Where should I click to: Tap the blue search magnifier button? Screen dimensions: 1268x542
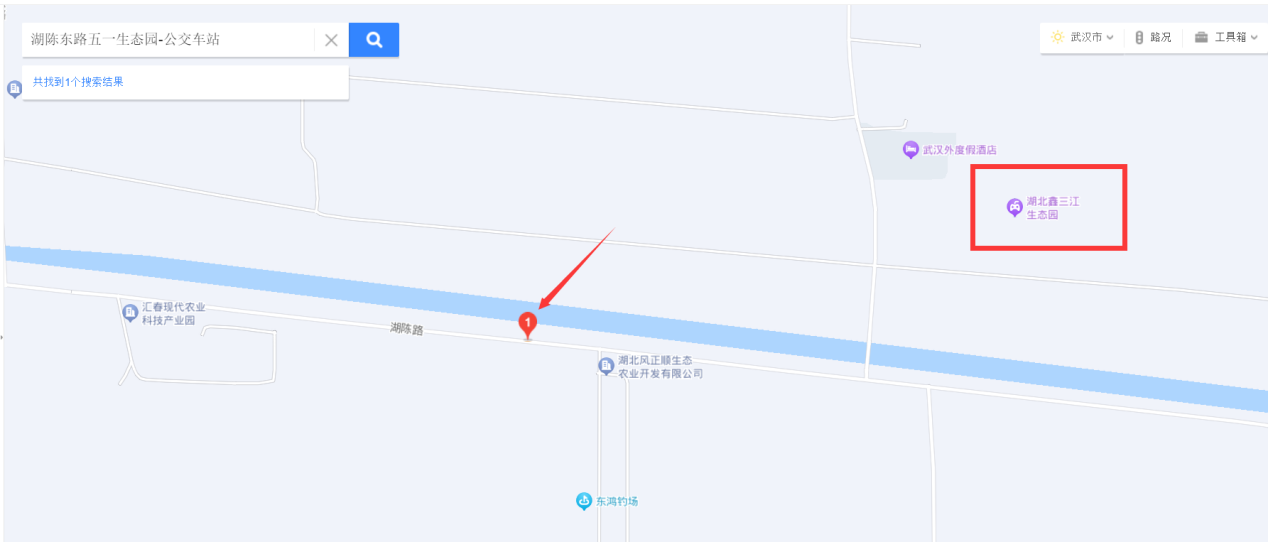point(374,40)
